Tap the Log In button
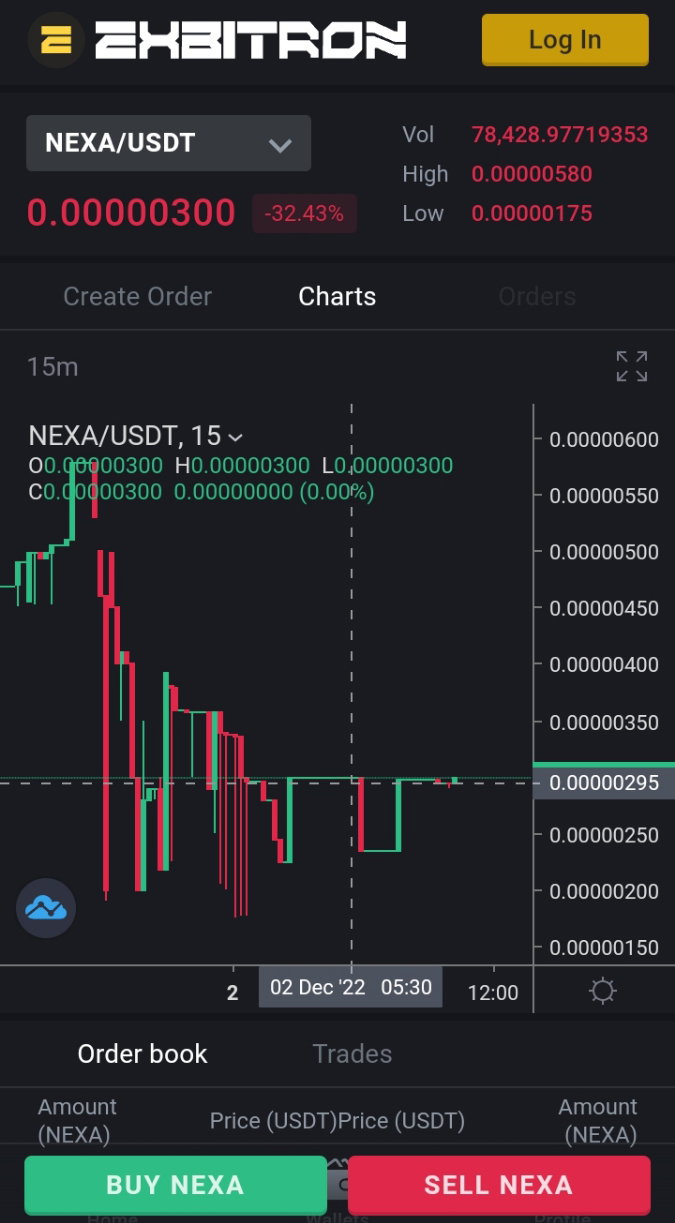Image resolution: width=675 pixels, height=1223 pixels. [x=565, y=40]
